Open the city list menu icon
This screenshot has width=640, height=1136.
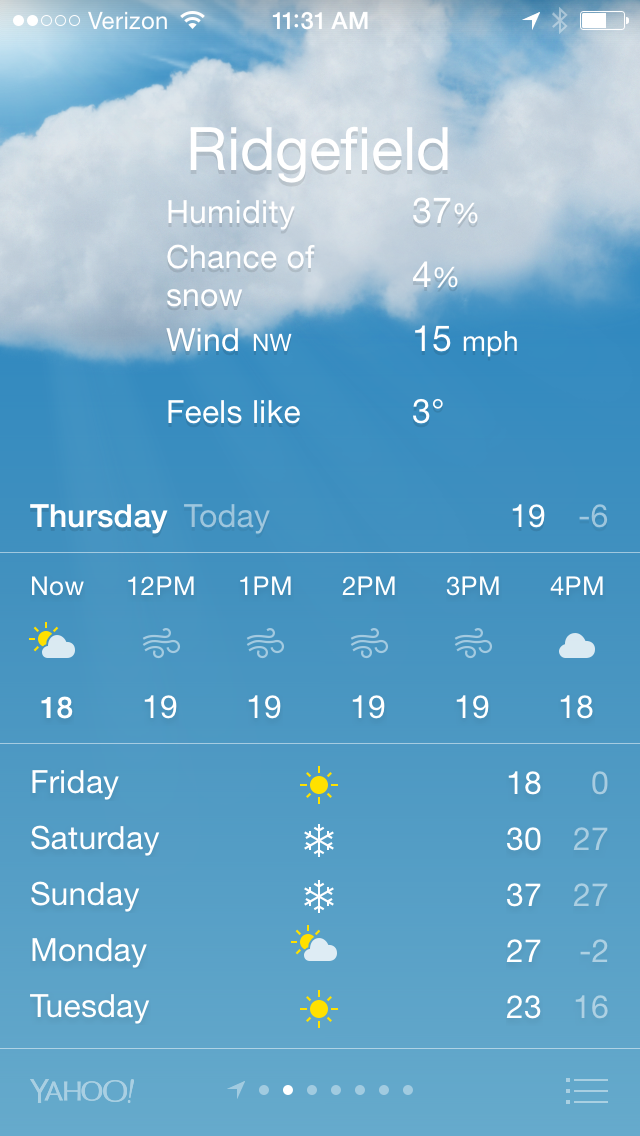point(586,1090)
